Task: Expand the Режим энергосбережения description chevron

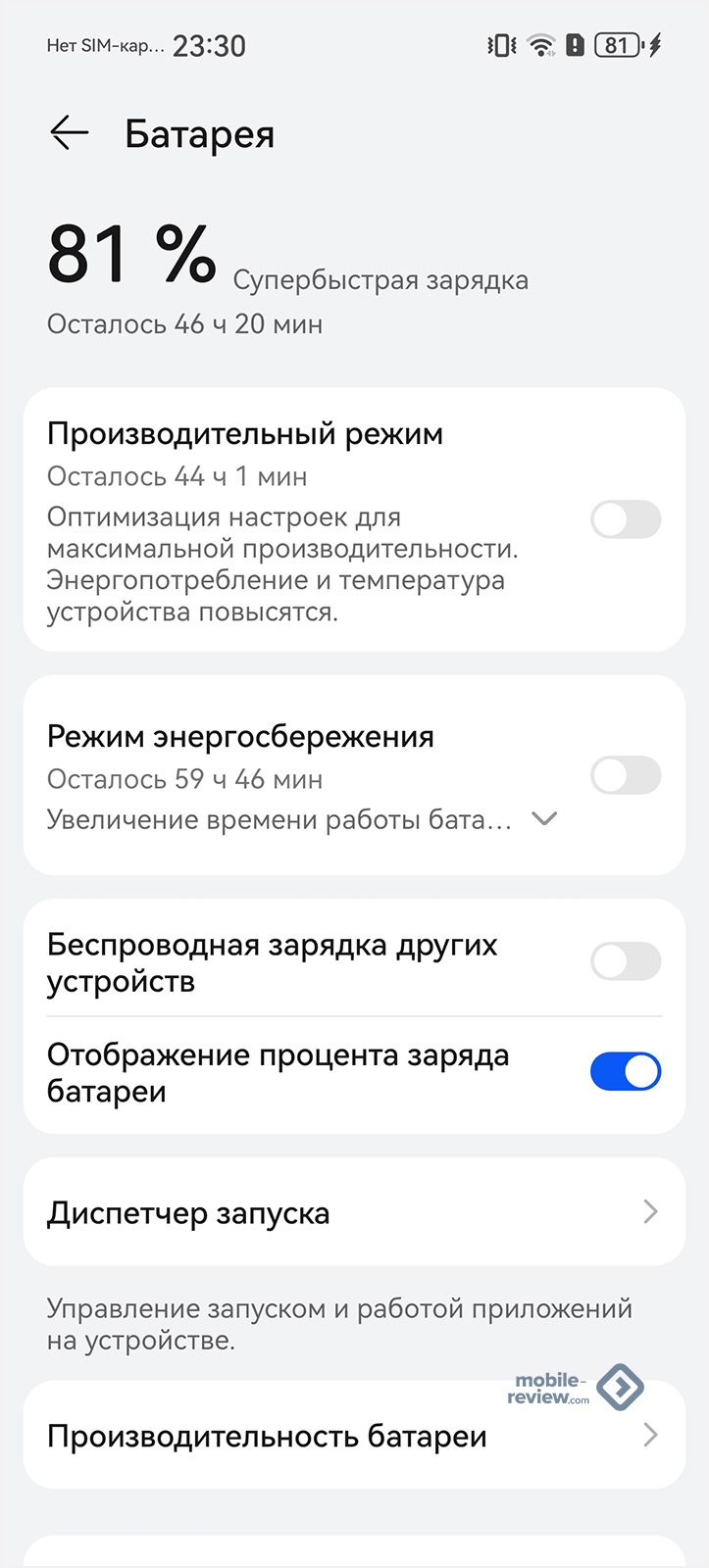Action: [x=544, y=819]
